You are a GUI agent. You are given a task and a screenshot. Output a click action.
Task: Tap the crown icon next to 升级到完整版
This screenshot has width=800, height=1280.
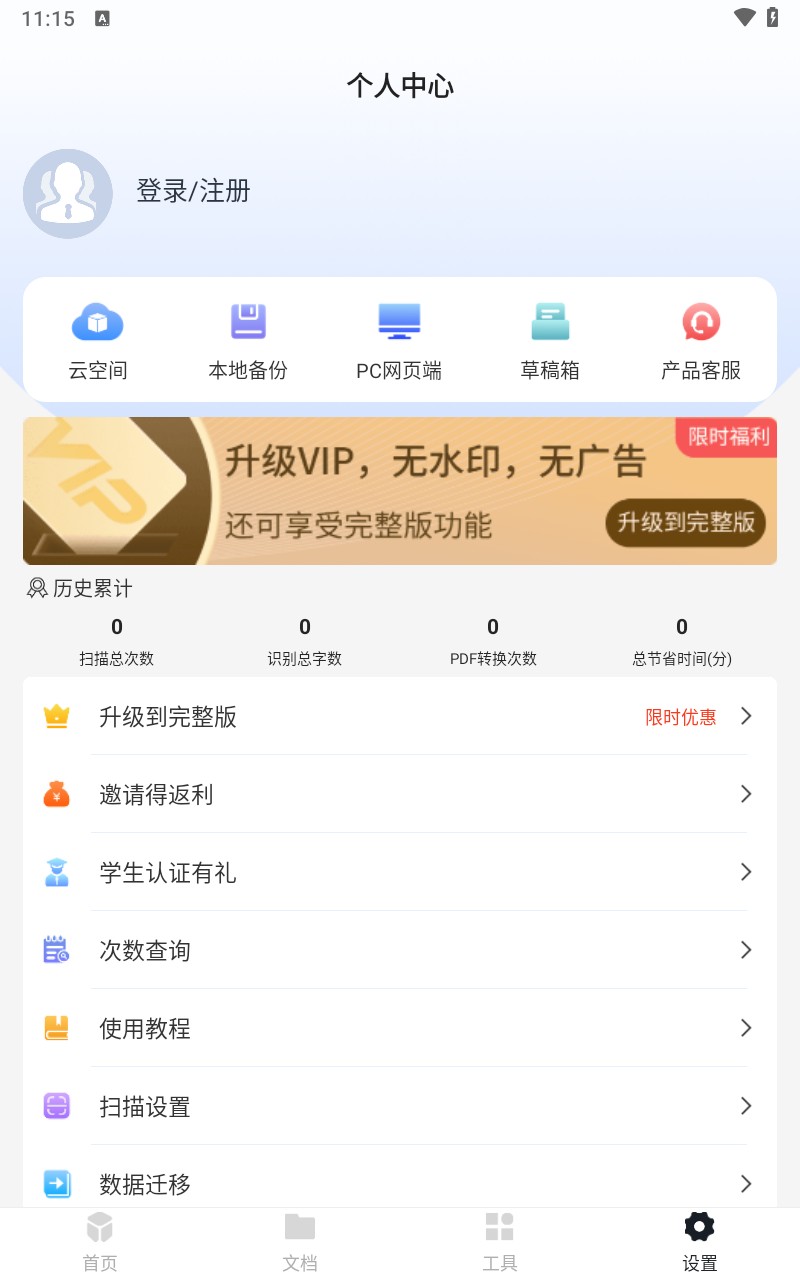click(x=57, y=716)
